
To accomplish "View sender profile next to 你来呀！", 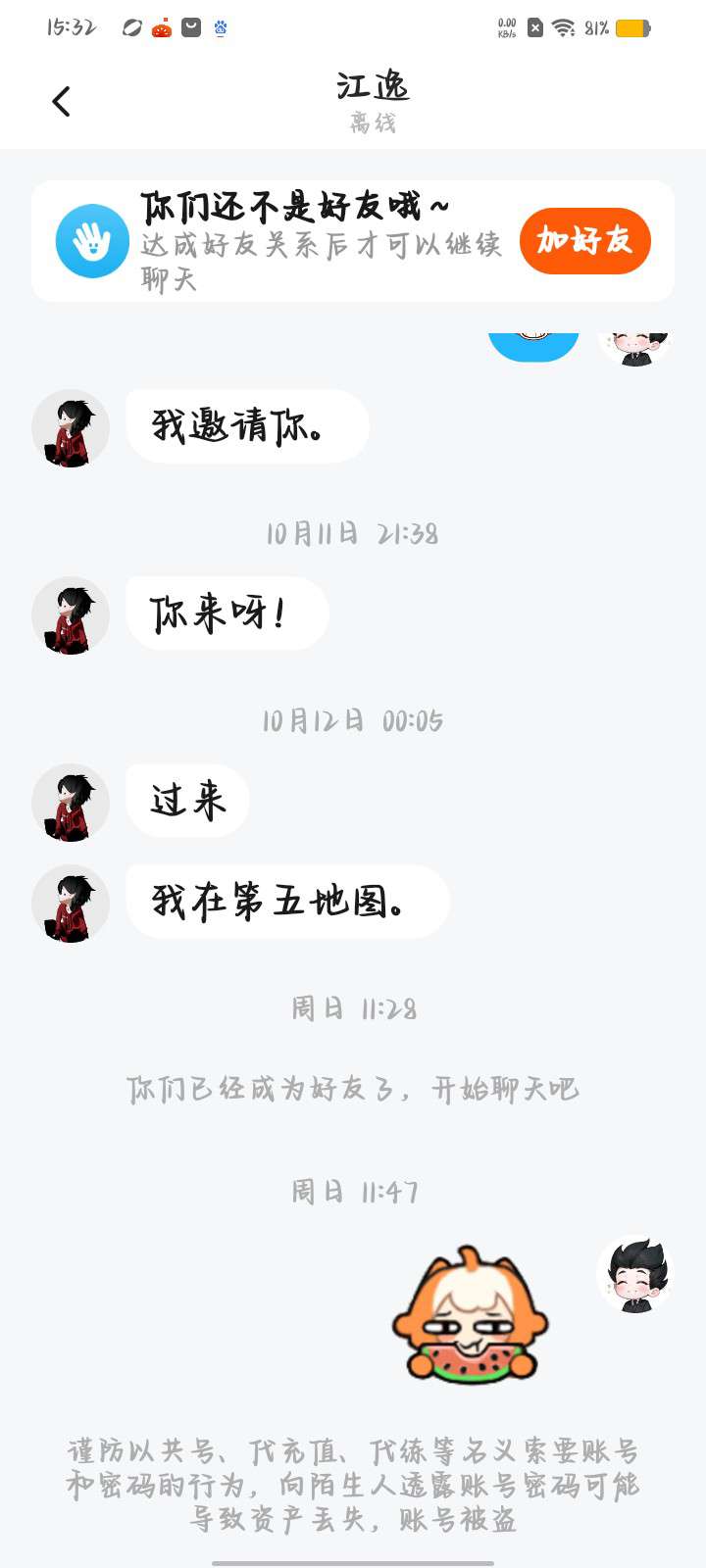I will 71,615.
